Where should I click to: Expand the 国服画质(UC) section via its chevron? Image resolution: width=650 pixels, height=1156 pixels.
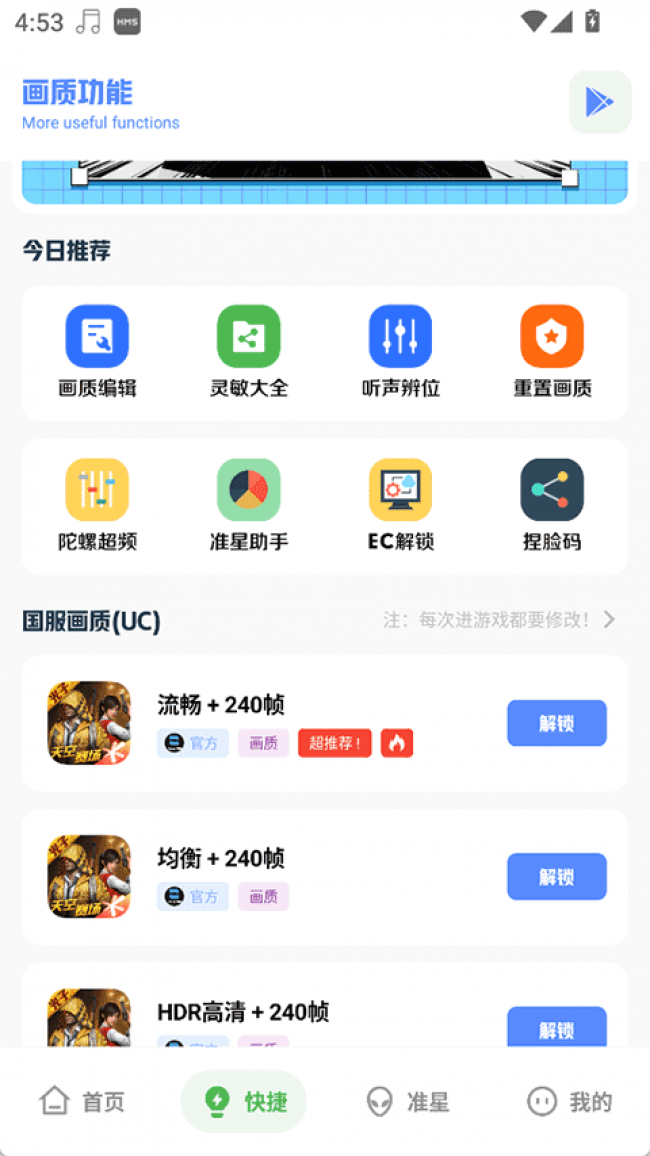click(609, 620)
